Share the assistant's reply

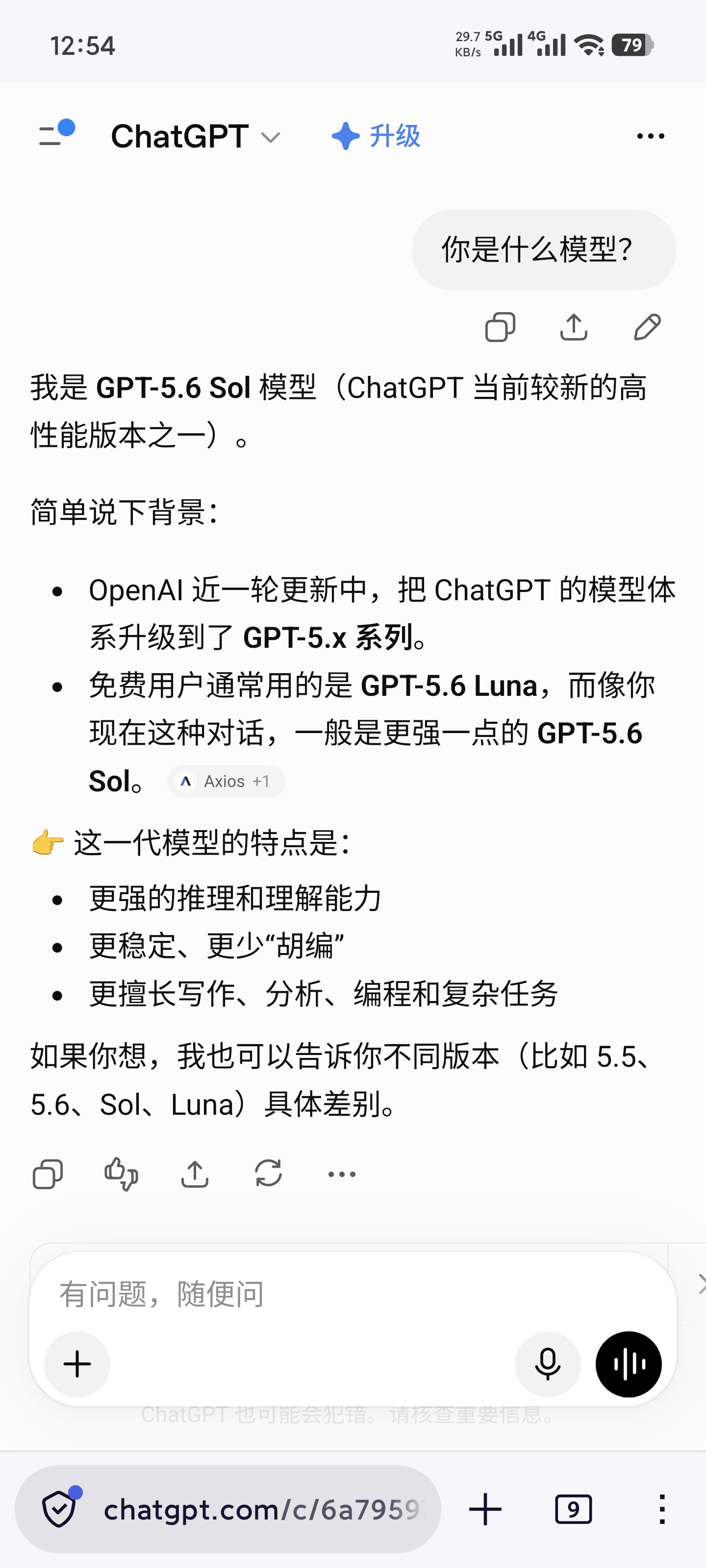click(195, 1174)
